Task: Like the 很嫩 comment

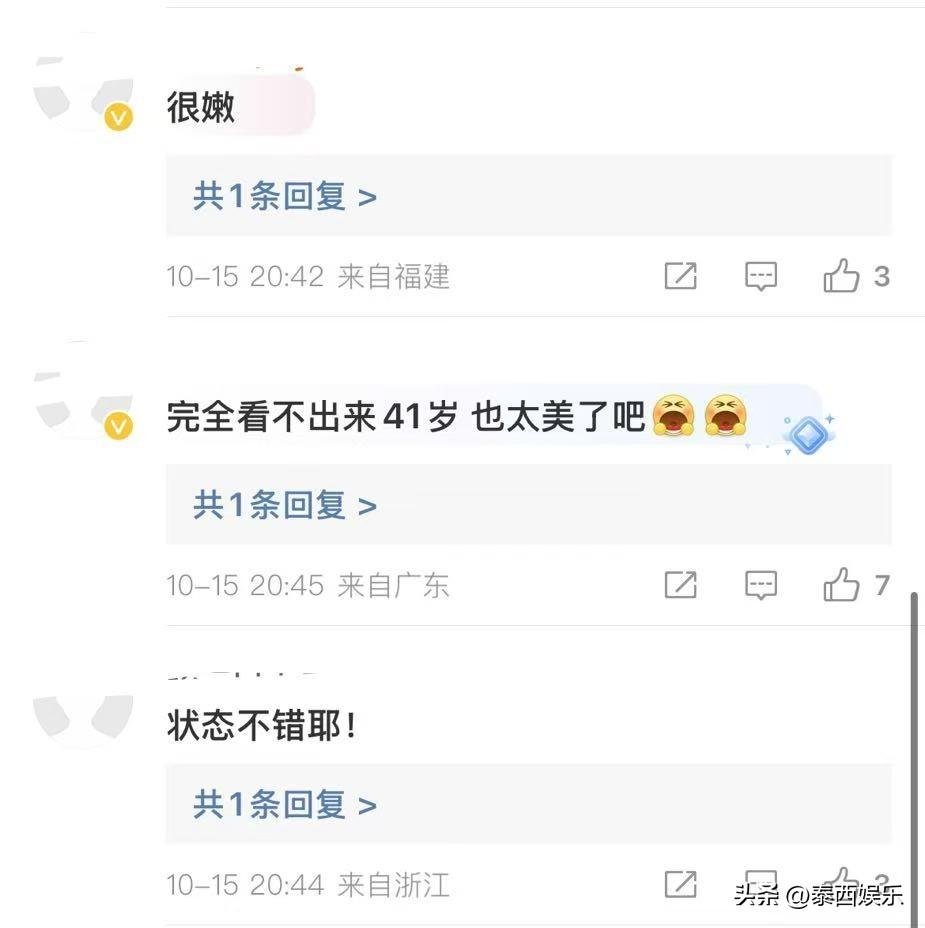Action: (842, 276)
